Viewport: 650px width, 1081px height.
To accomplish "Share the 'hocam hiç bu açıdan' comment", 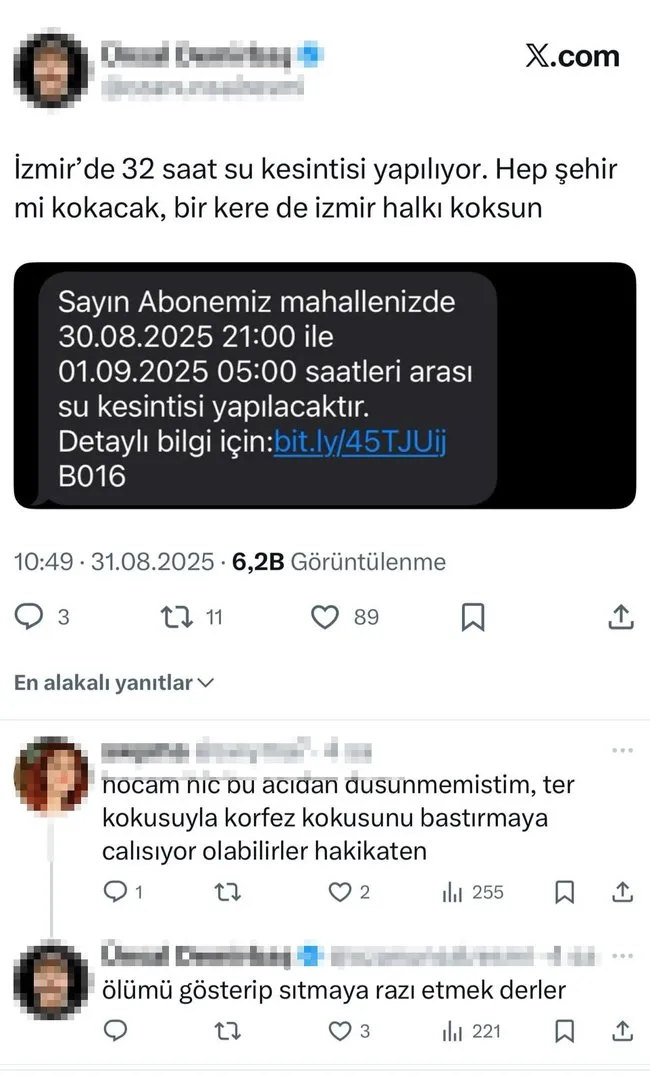I will click(x=622, y=891).
